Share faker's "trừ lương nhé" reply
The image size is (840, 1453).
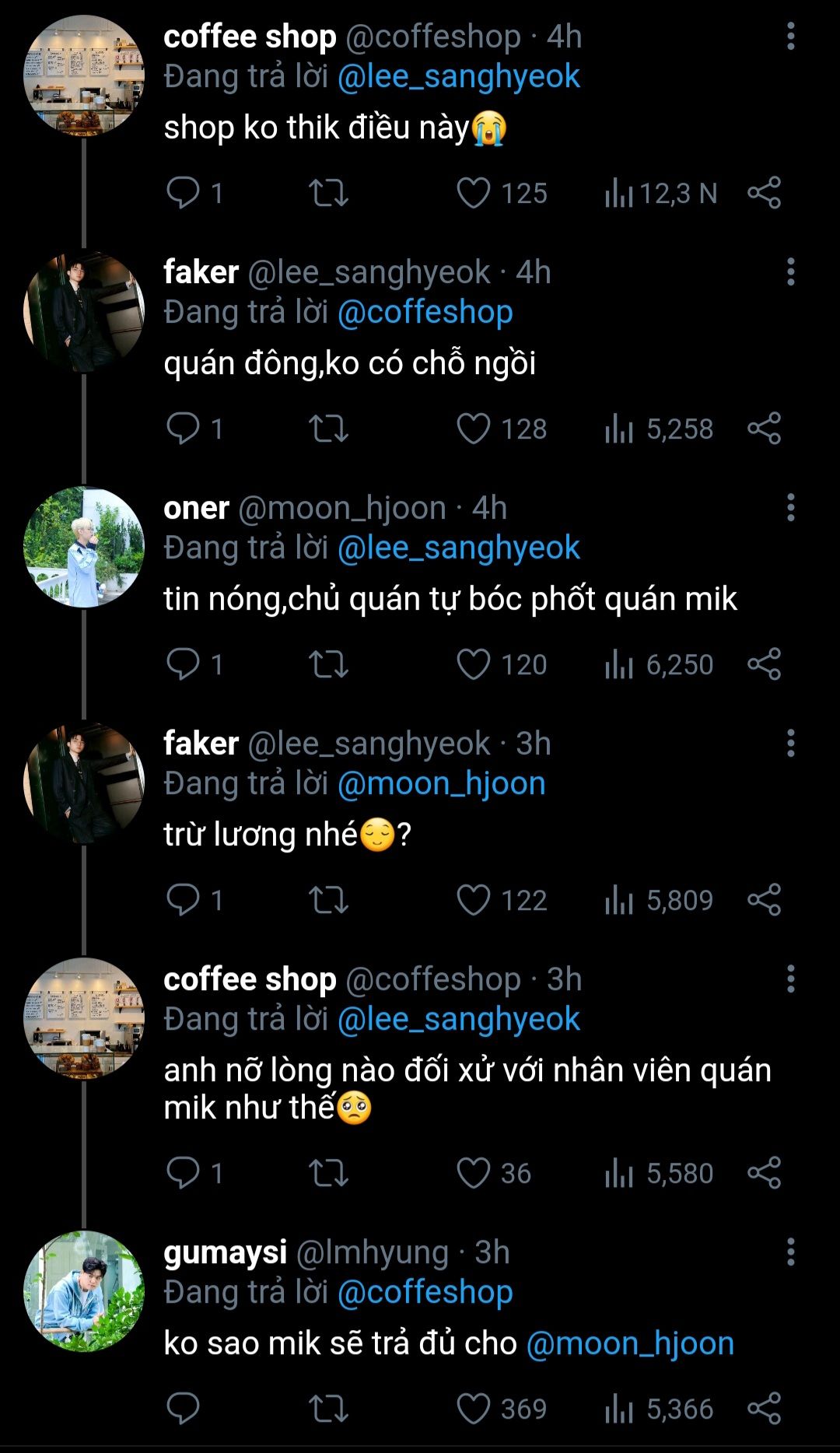[764, 900]
